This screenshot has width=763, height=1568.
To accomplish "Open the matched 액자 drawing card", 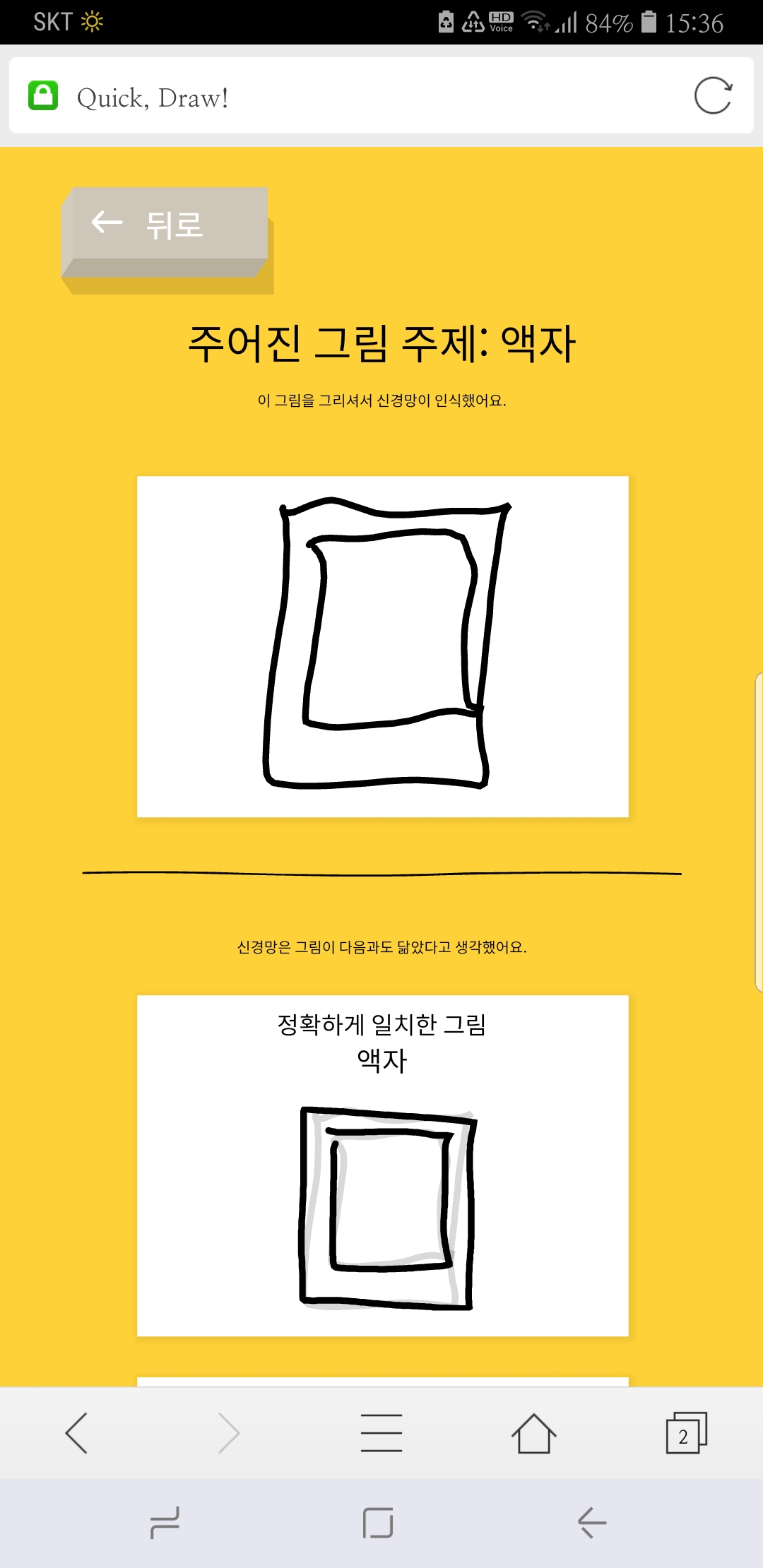I will (382, 1165).
